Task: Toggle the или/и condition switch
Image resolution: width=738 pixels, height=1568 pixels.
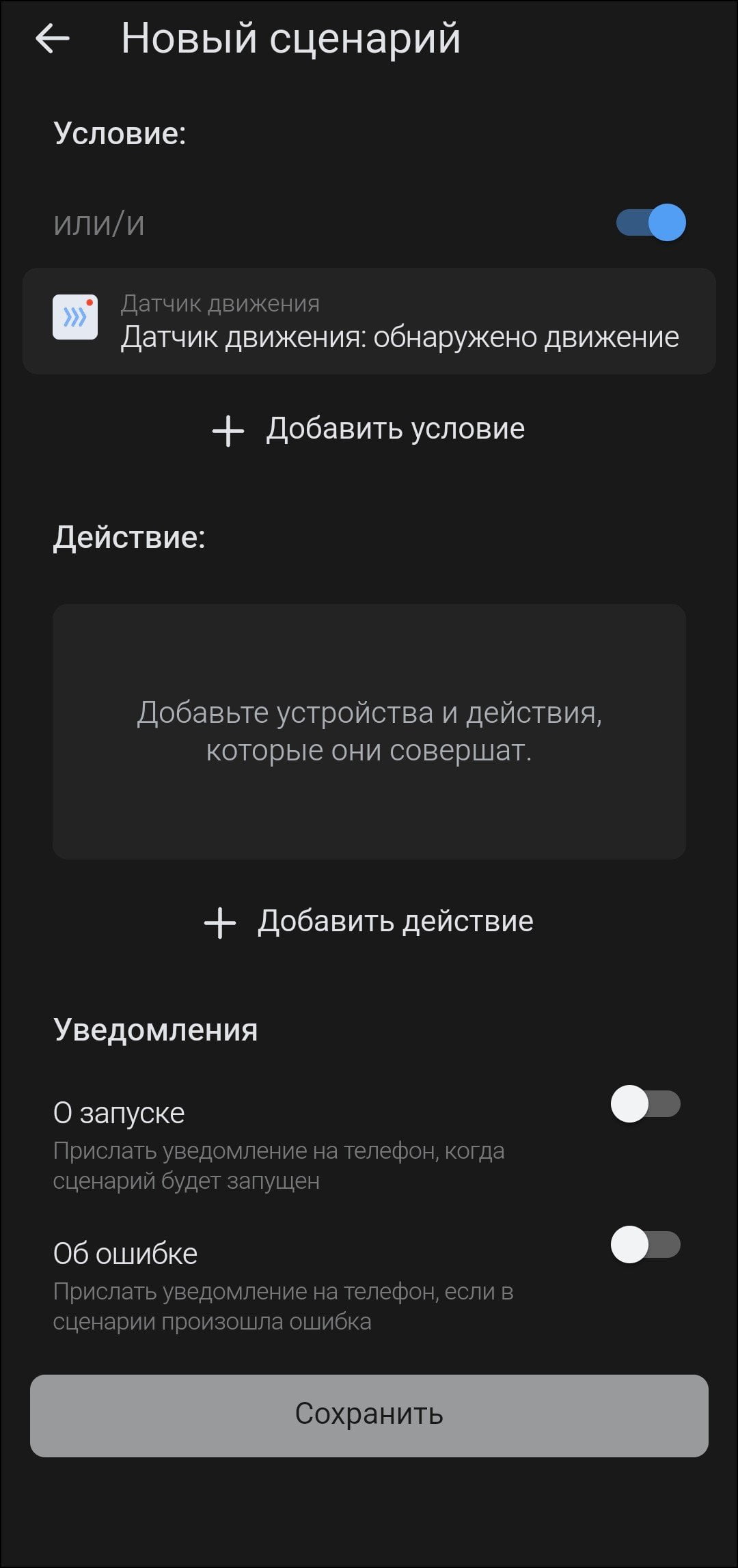Action: click(651, 223)
